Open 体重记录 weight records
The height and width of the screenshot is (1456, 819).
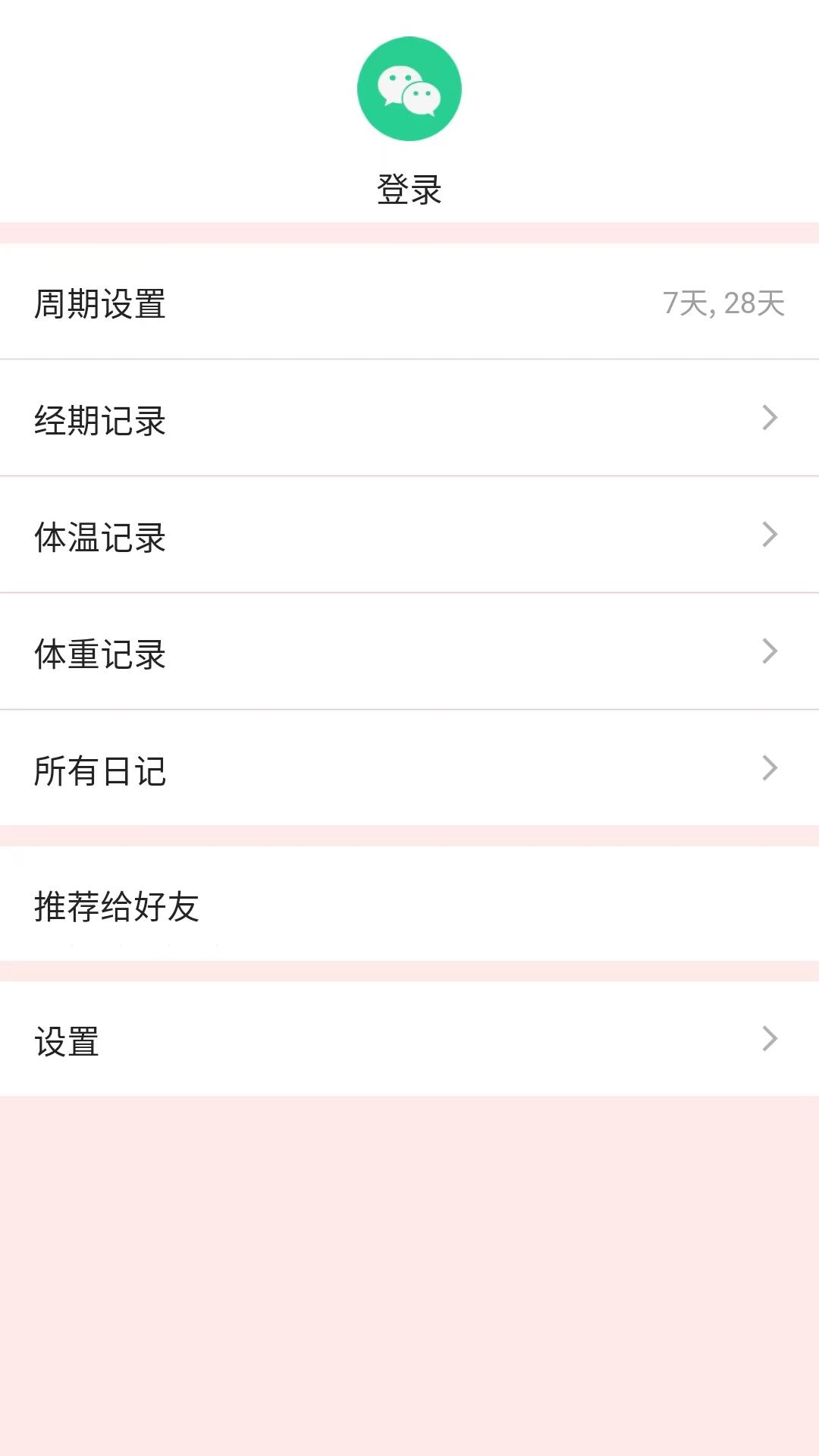409,653
